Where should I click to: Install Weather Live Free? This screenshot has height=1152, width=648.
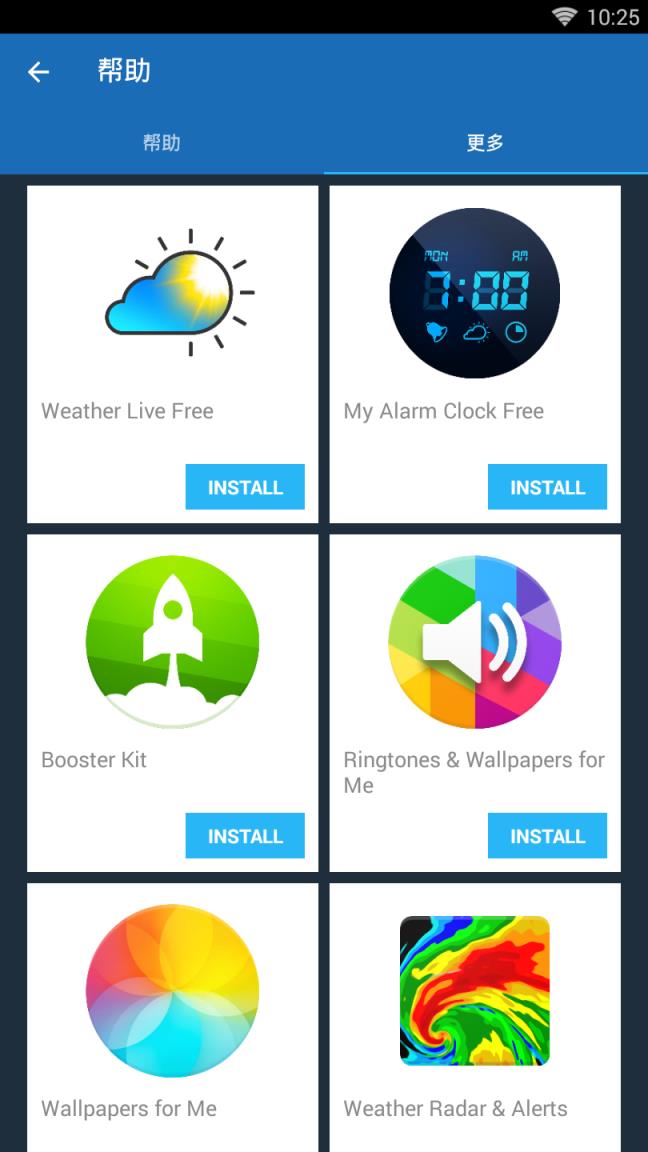tap(245, 487)
